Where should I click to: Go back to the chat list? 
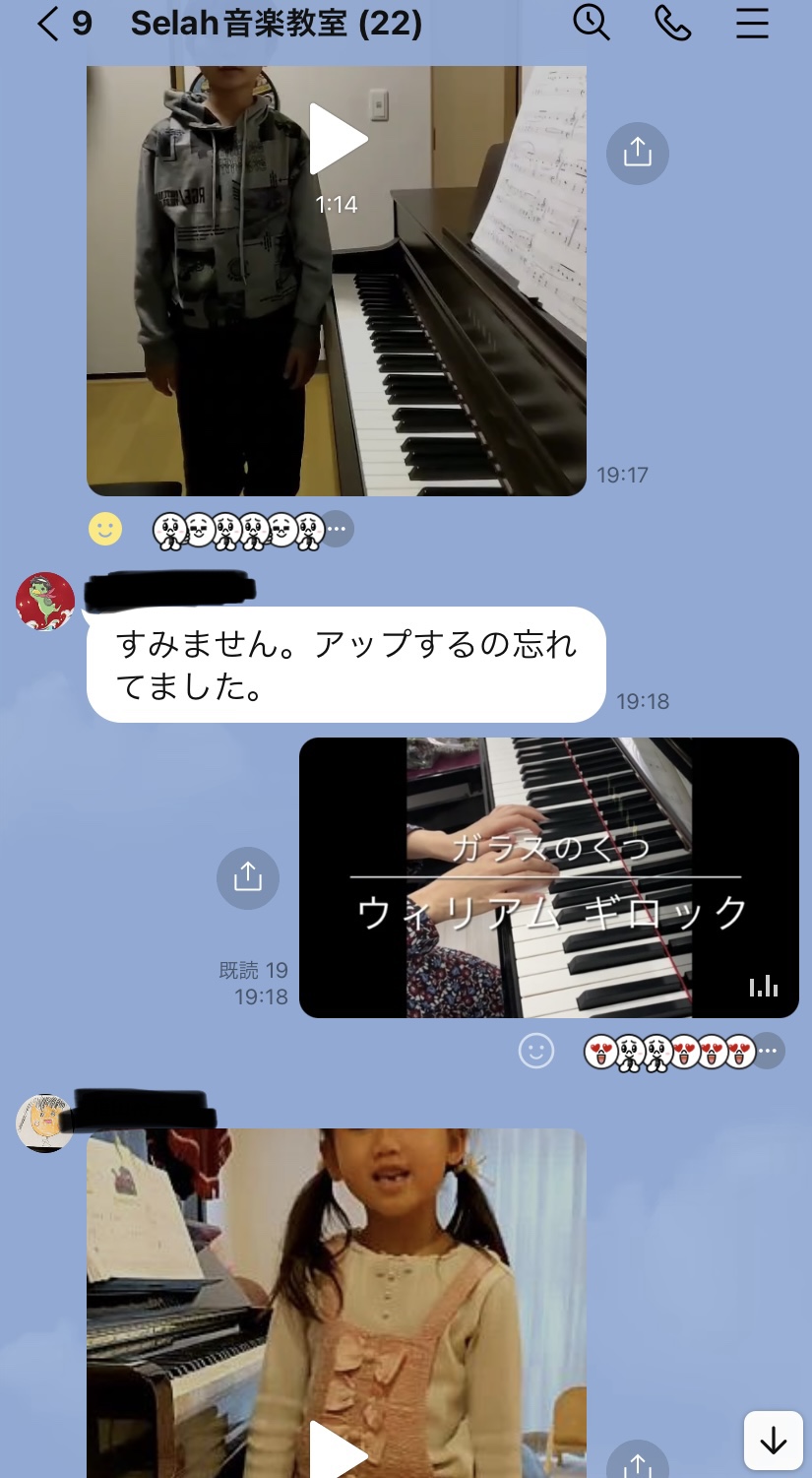pyautogui.click(x=49, y=24)
